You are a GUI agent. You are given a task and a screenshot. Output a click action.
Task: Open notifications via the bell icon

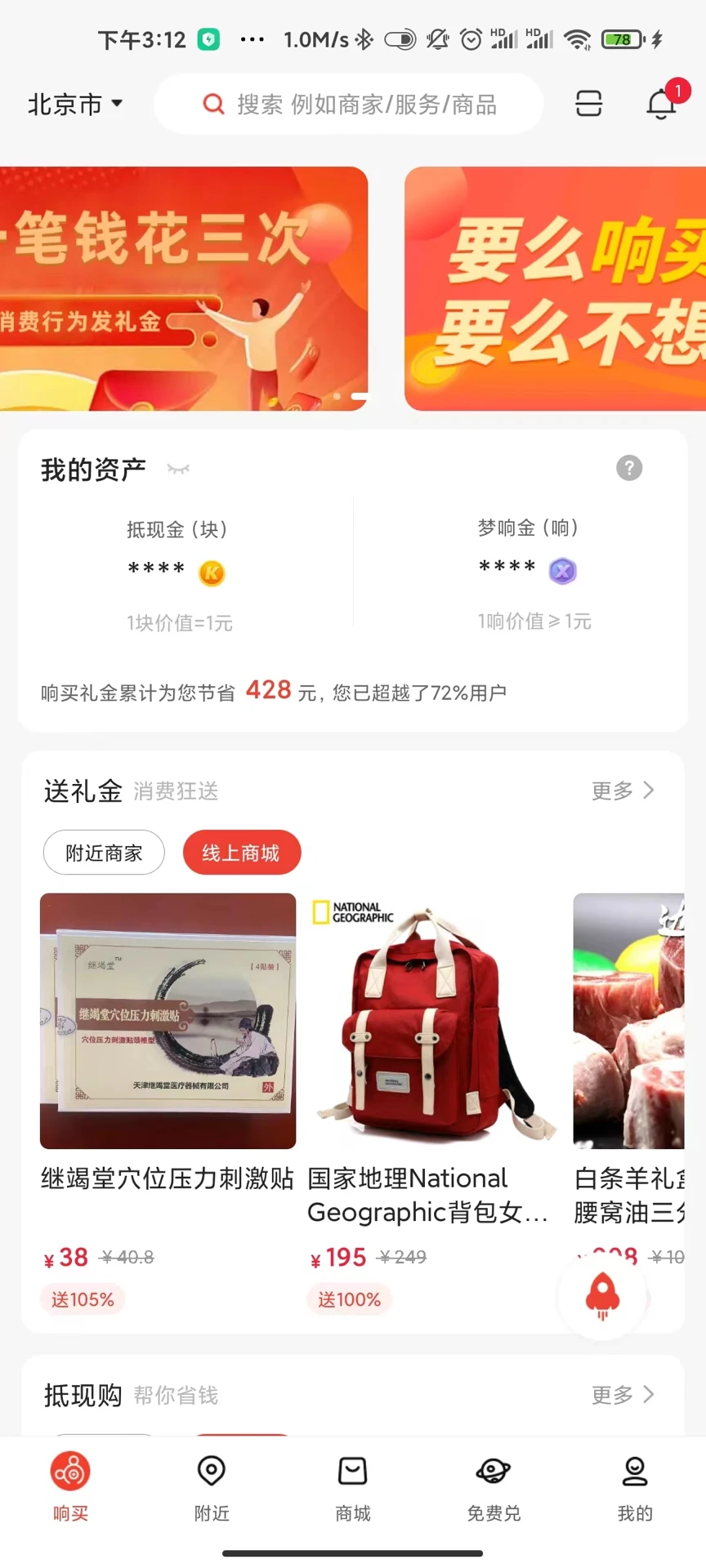click(659, 104)
